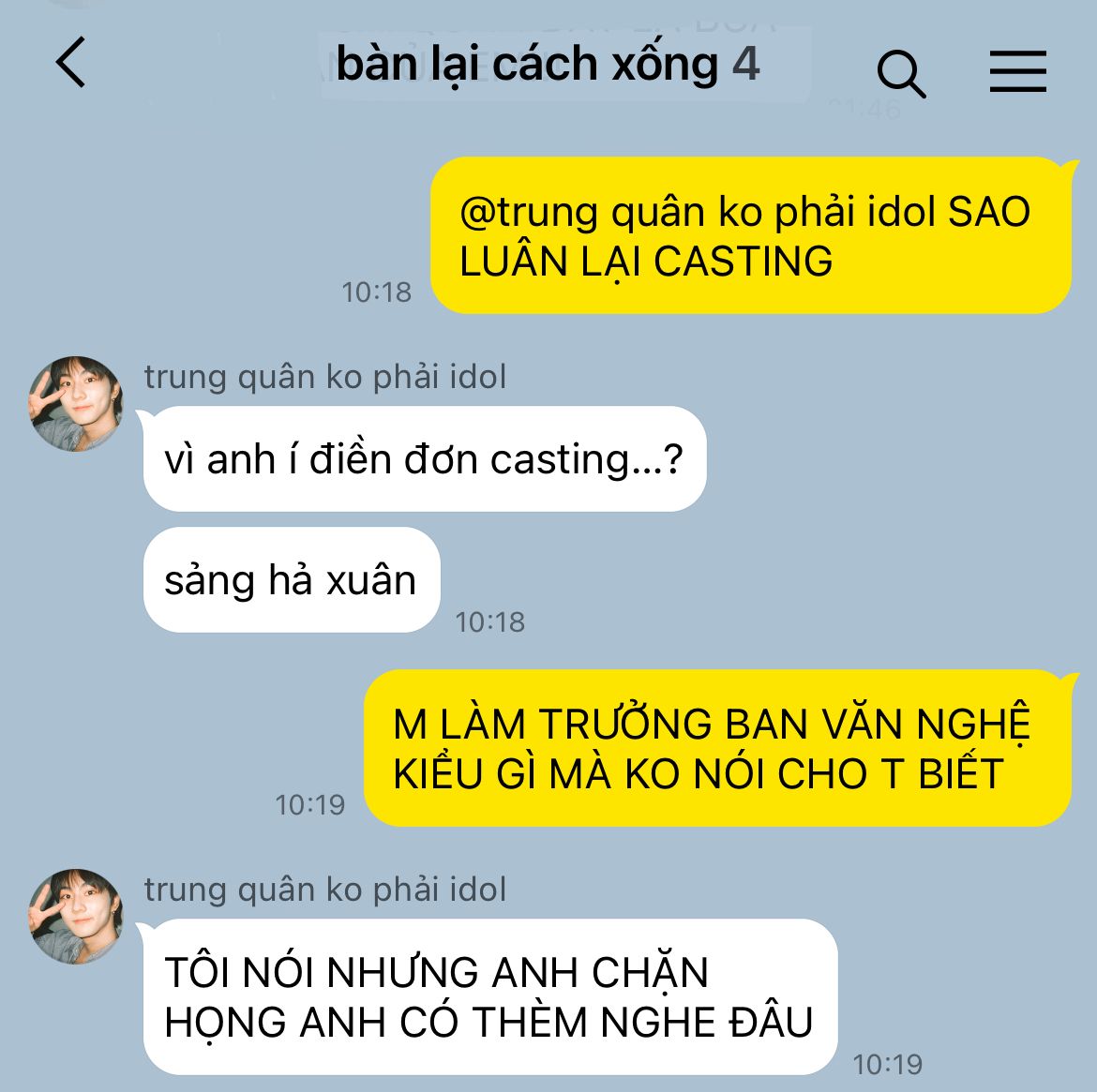Open the chat room menu
Screen dimensions: 1097x1092
pyautogui.click(x=1017, y=71)
